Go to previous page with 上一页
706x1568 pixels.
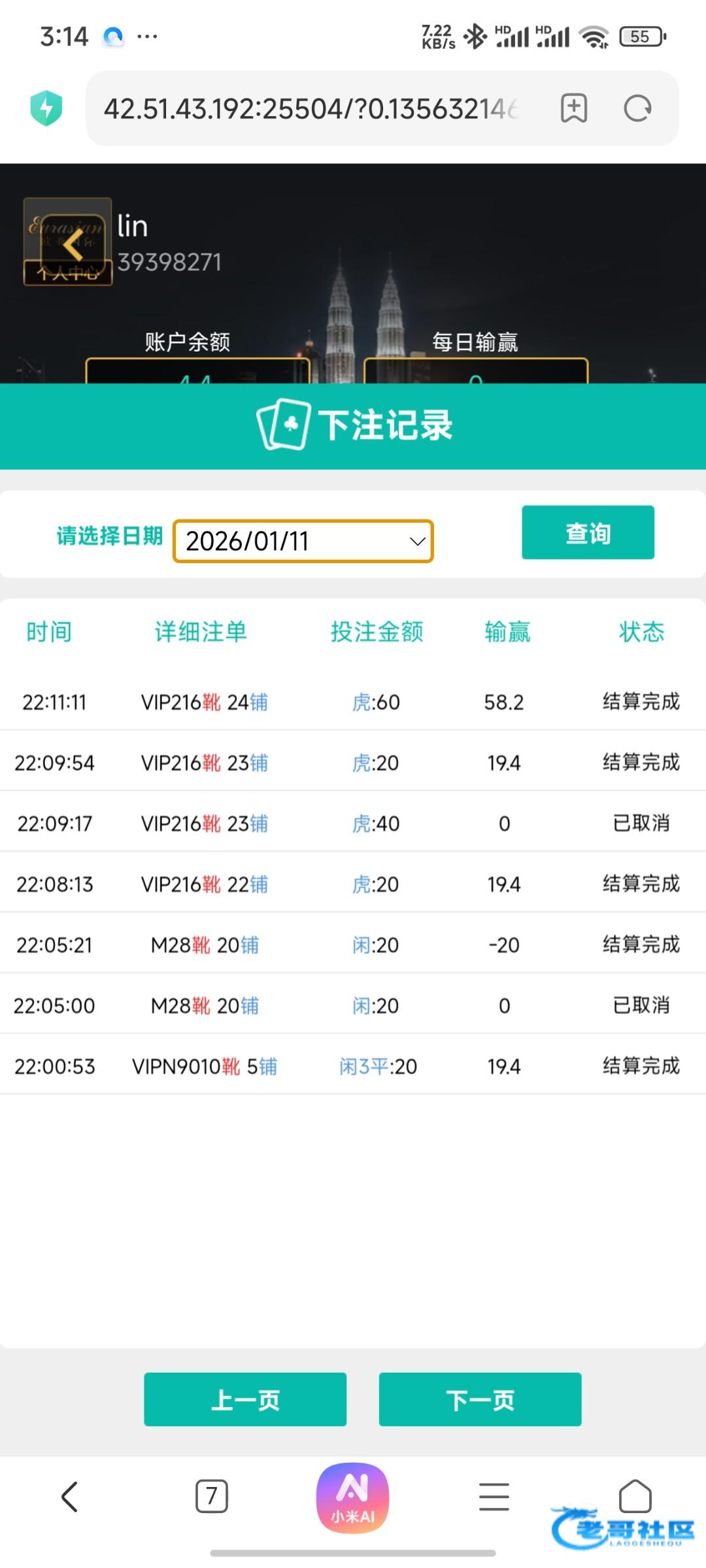245,1399
